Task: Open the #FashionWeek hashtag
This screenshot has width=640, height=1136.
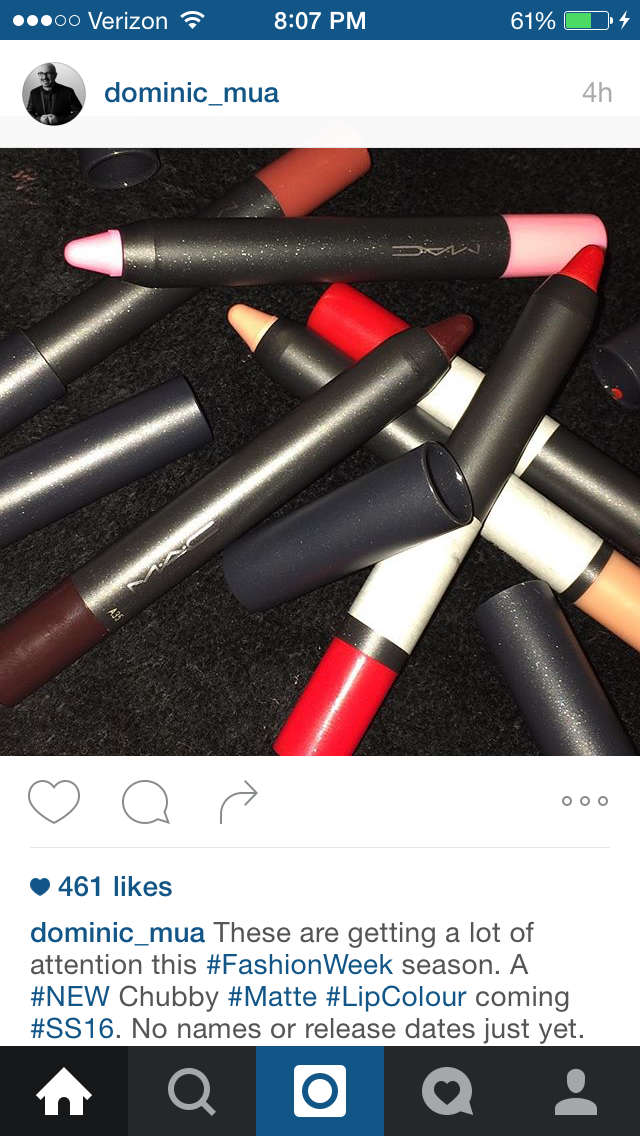Action: (299, 965)
